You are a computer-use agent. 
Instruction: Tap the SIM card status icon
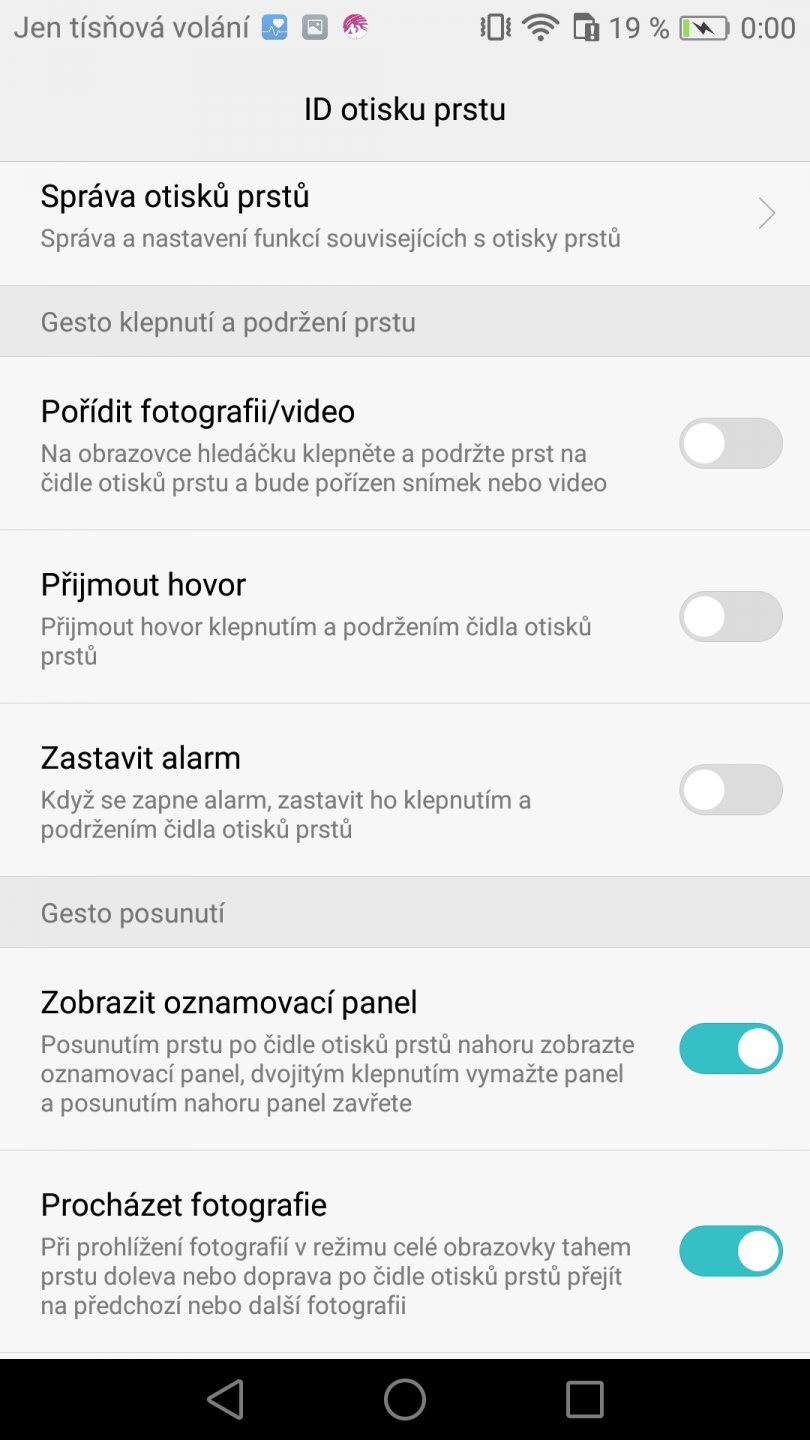tap(587, 28)
